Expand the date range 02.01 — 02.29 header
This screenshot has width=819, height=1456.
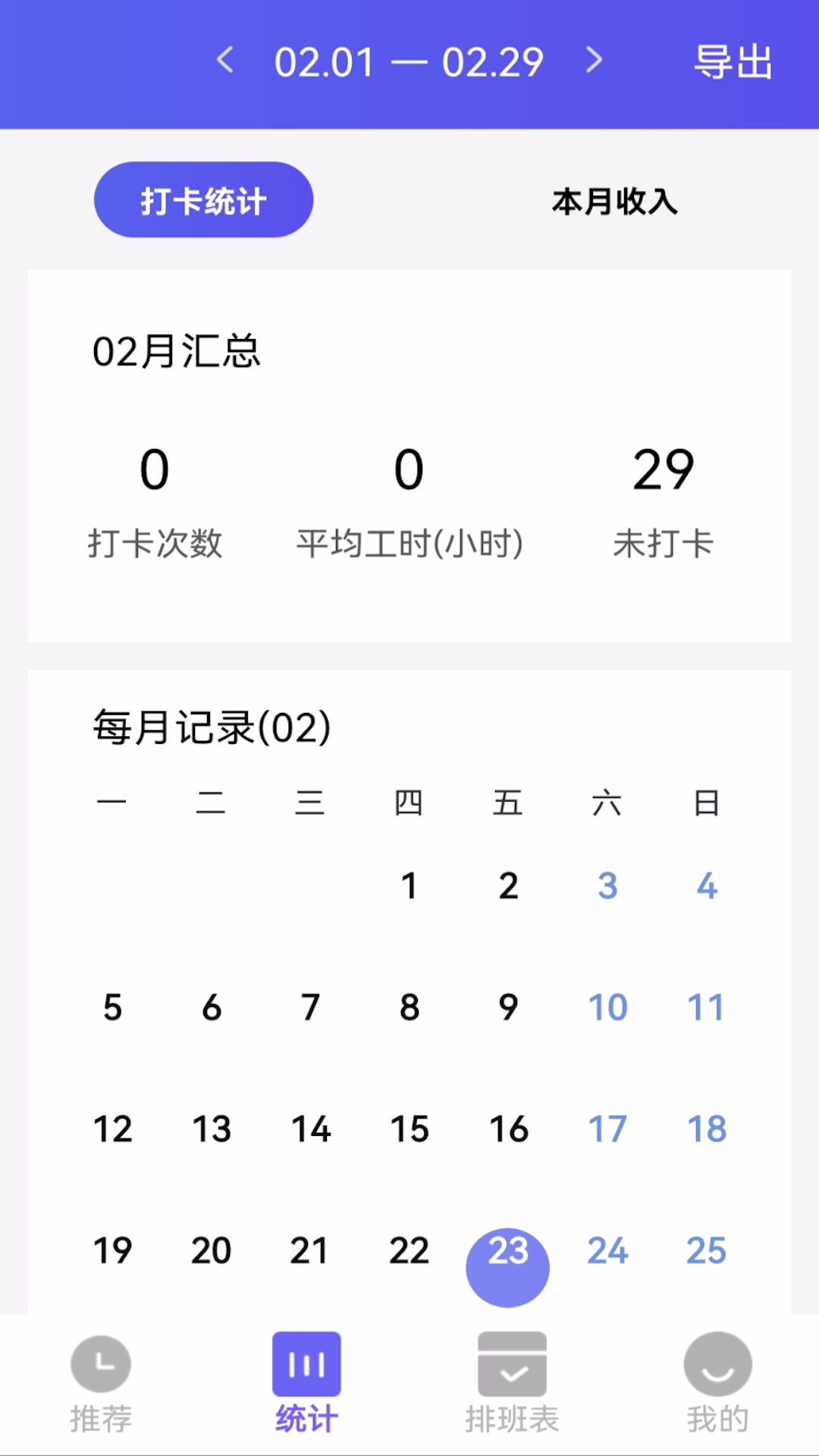coord(409,61)
